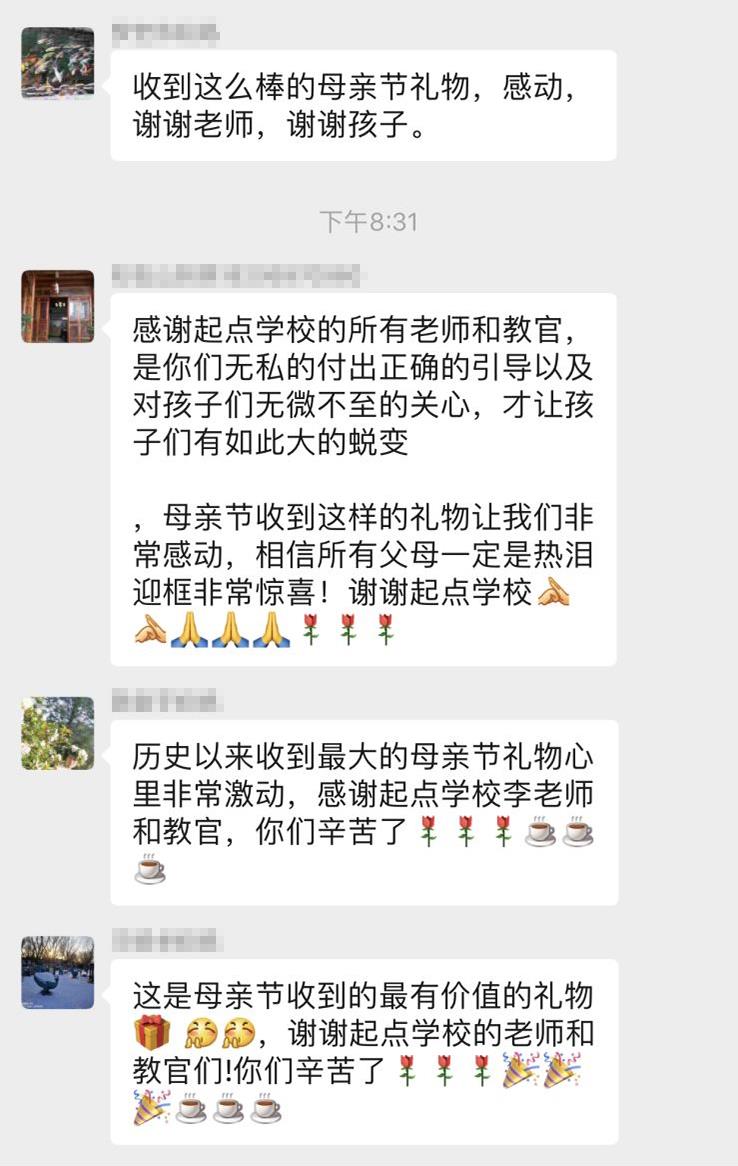Open avatar beside the '收到这么棒的母亲节礼物' message
This screenshot has height=1166, width=738.
coord(58,63)
